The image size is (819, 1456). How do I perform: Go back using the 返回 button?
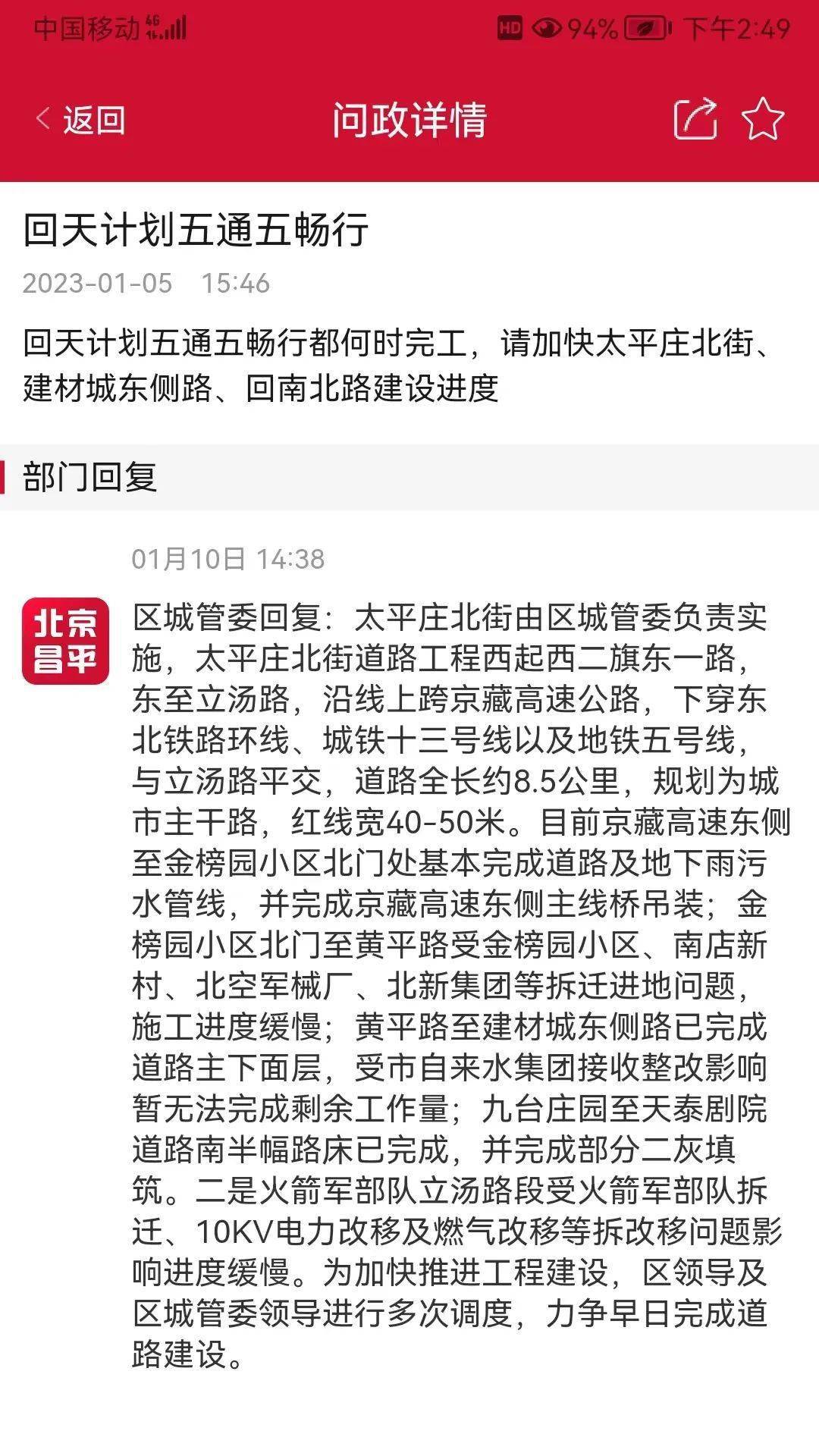pos(80,120)
